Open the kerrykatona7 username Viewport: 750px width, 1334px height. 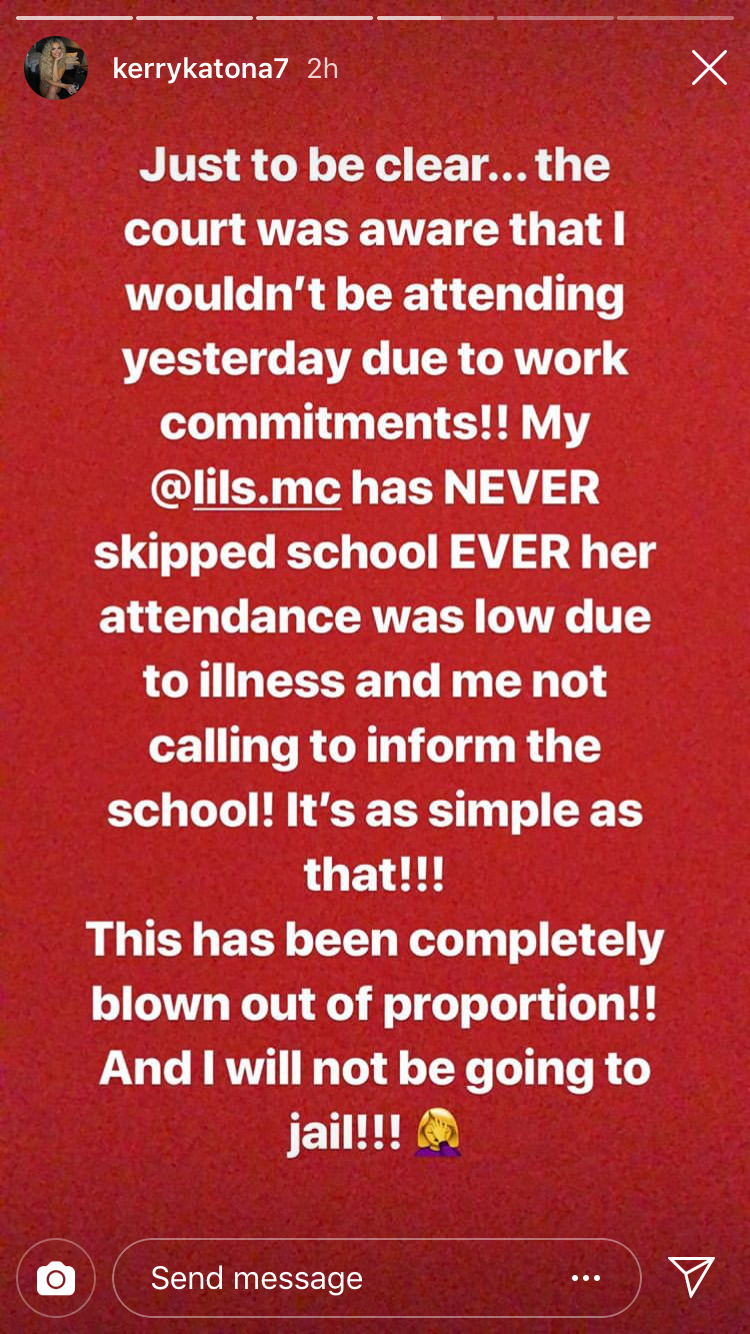pos(200,68)
